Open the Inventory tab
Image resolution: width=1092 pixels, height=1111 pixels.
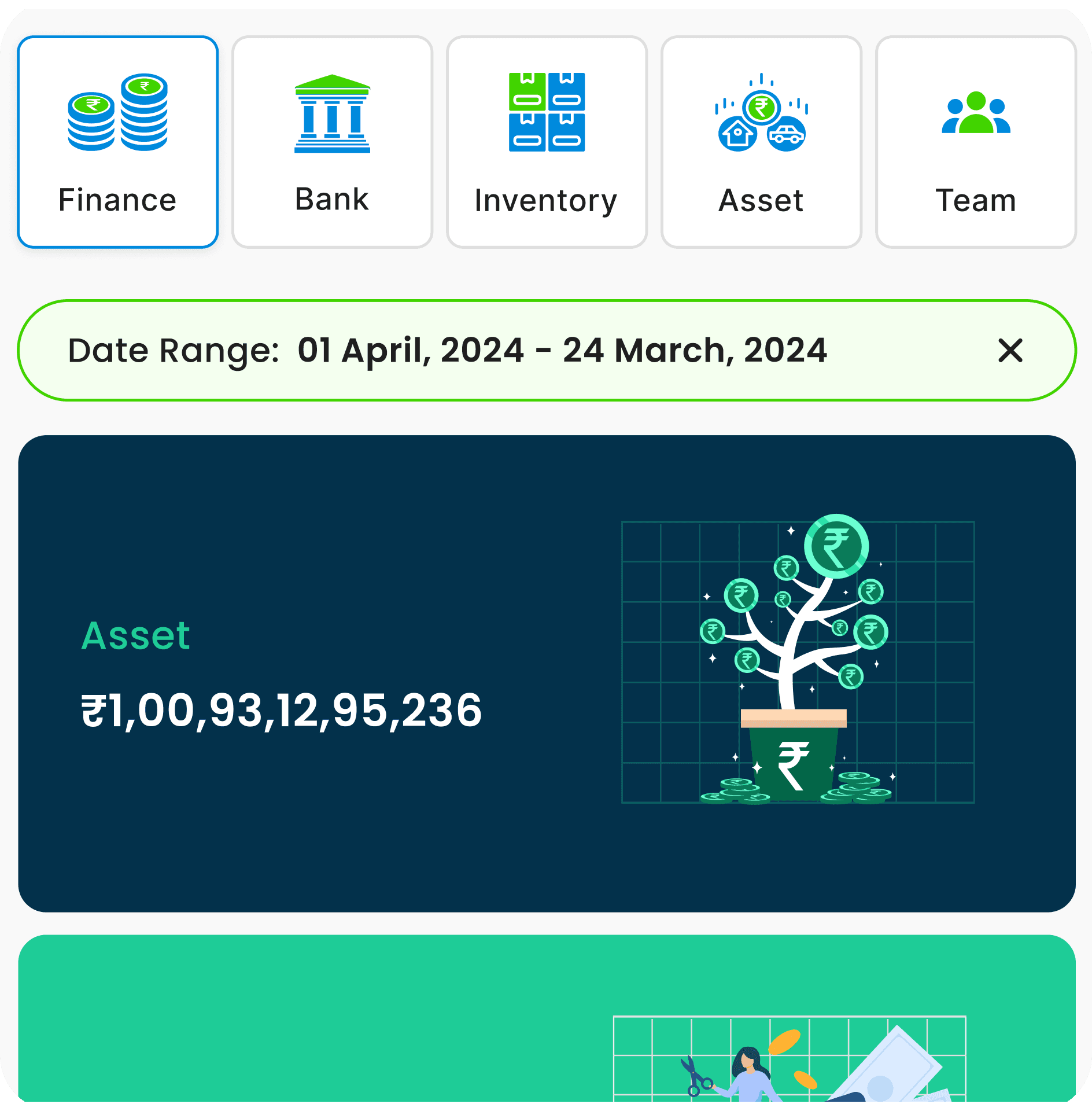pyautogui.click(x=546, y=142)
